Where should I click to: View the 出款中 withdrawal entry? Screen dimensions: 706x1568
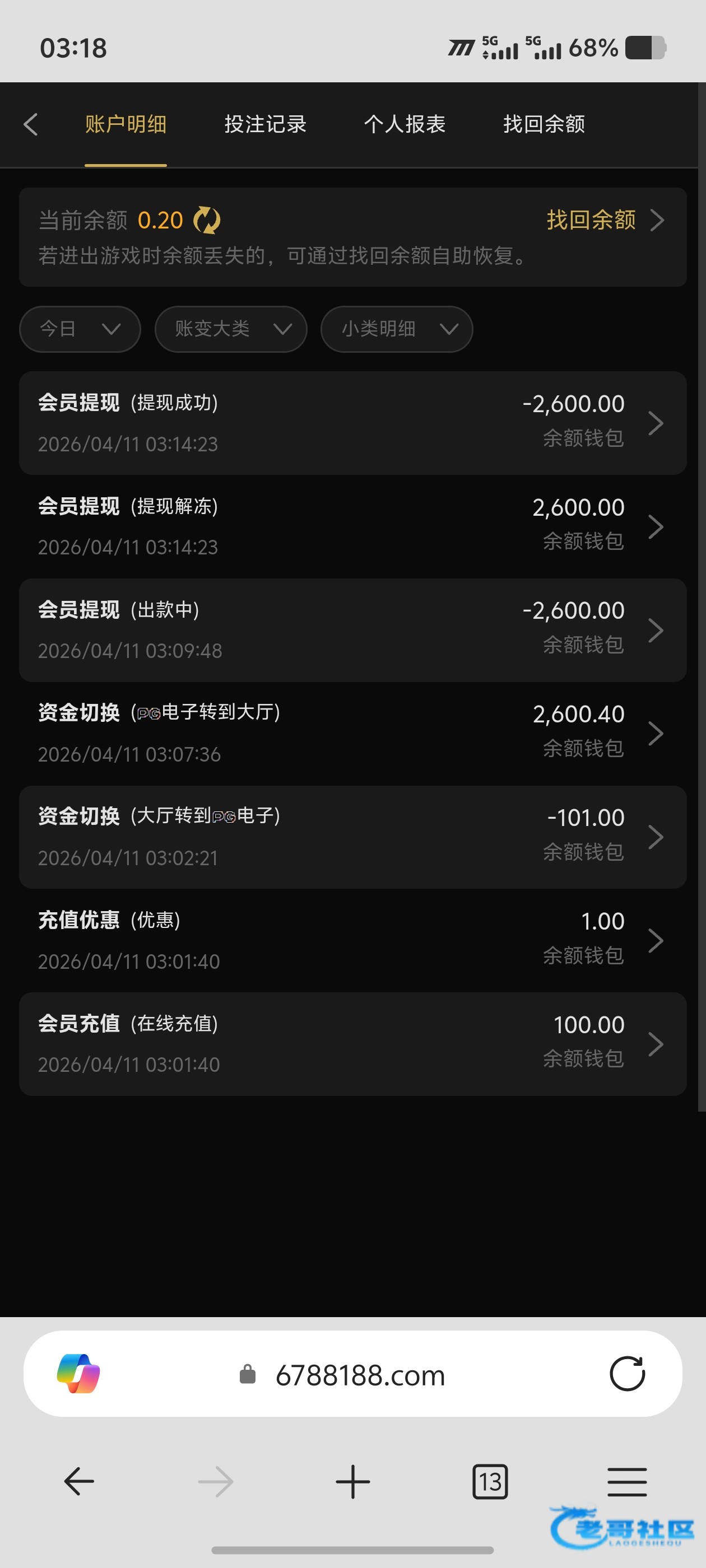(x=352, y=630)
